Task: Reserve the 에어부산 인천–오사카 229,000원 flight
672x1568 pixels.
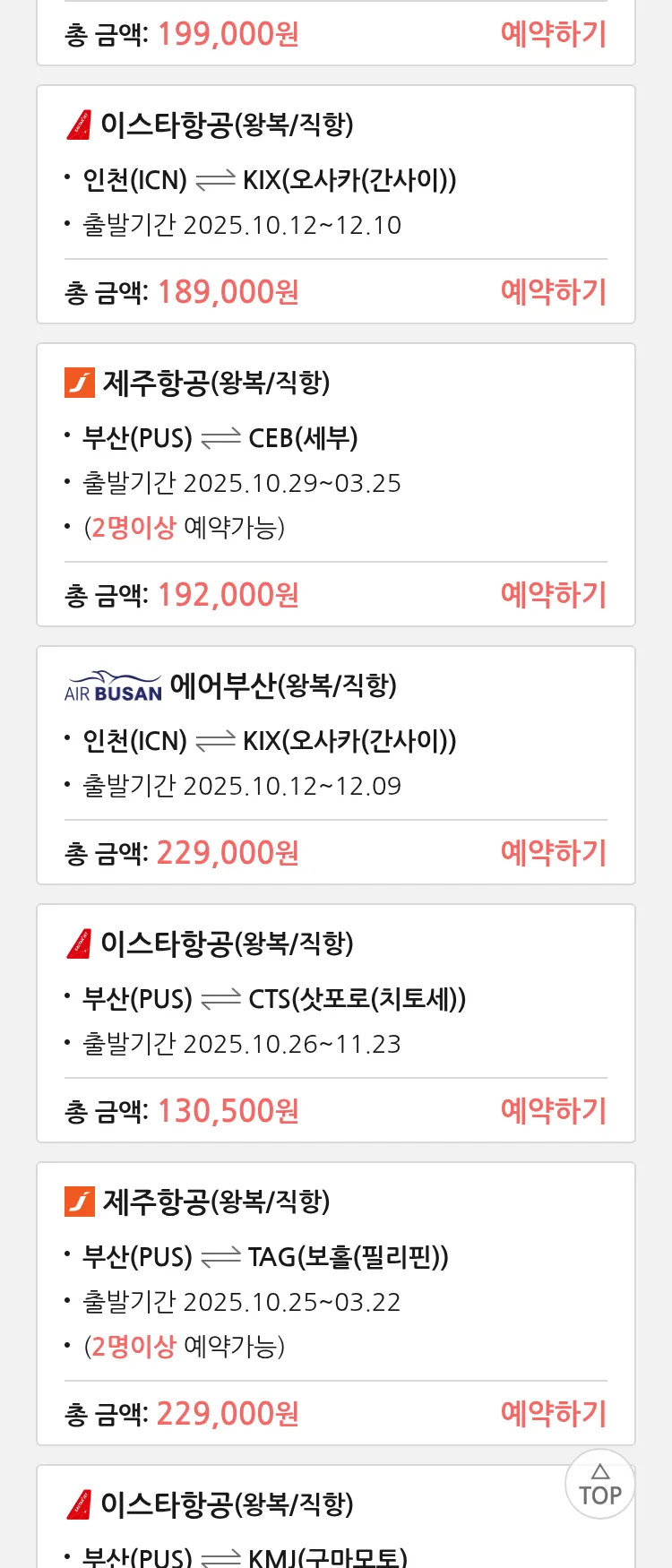Action: [553, 853]
